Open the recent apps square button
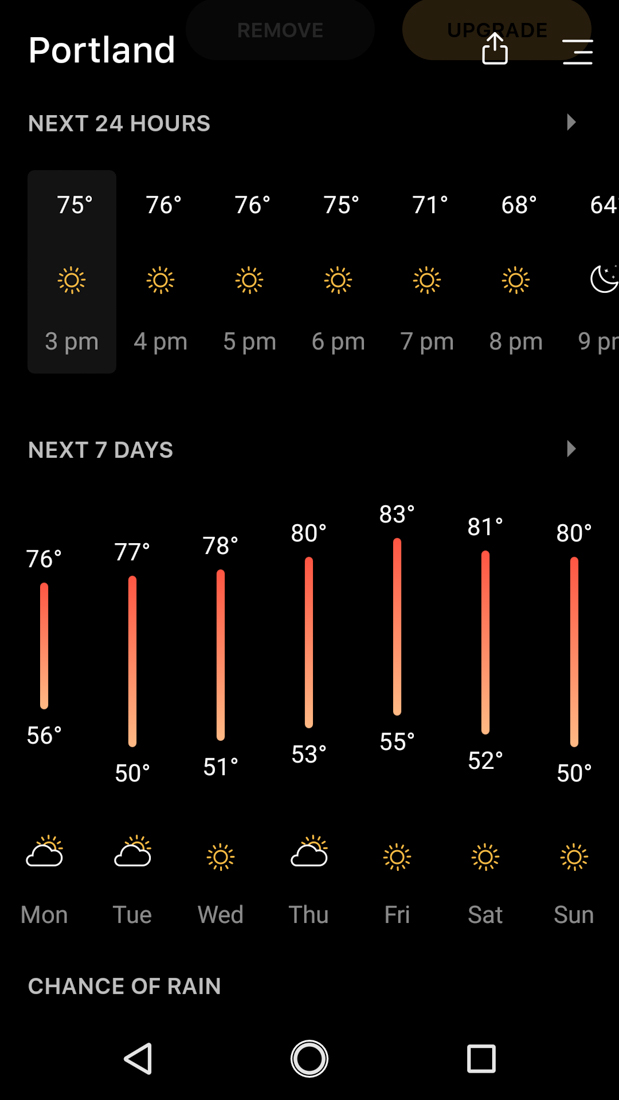Viewport: 619px width, 1100px height. [x=481, y=1058]
